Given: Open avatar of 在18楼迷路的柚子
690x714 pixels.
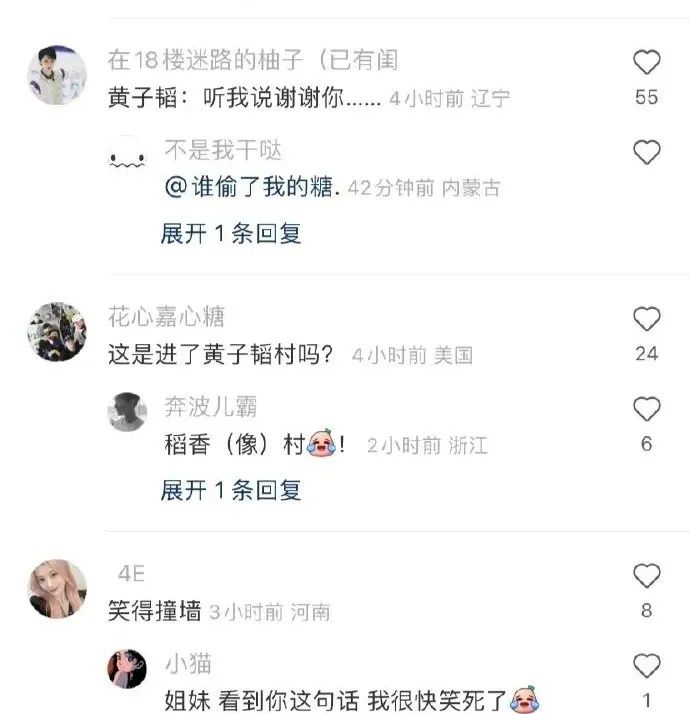Looking at the screenshot, I should [x=57, y=75].
